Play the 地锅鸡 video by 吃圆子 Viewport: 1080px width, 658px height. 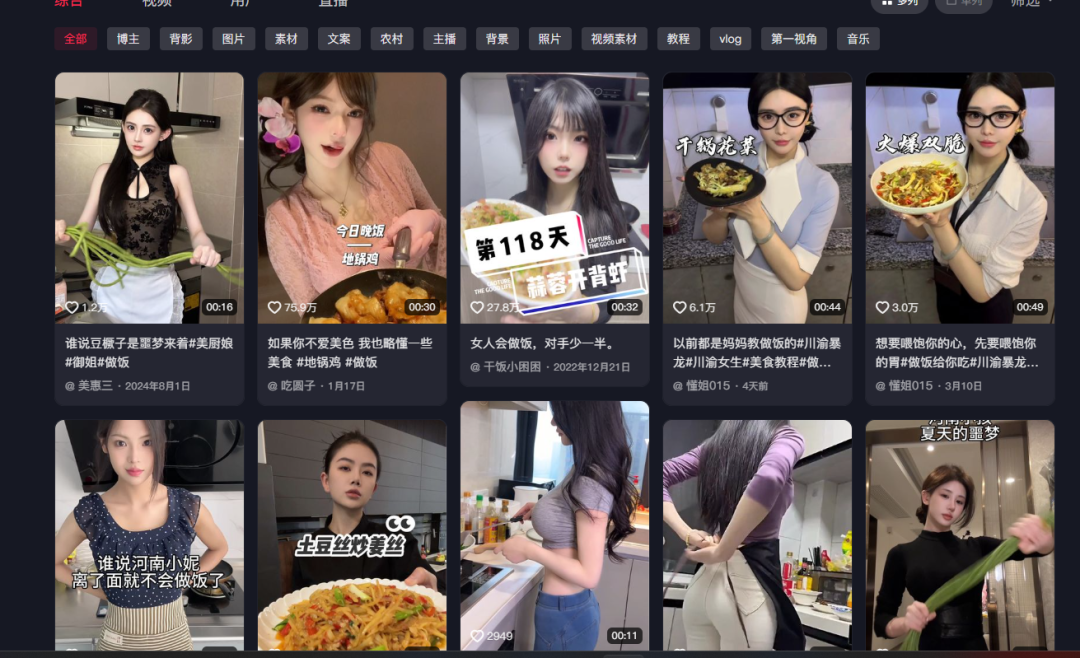coord(352,197)
